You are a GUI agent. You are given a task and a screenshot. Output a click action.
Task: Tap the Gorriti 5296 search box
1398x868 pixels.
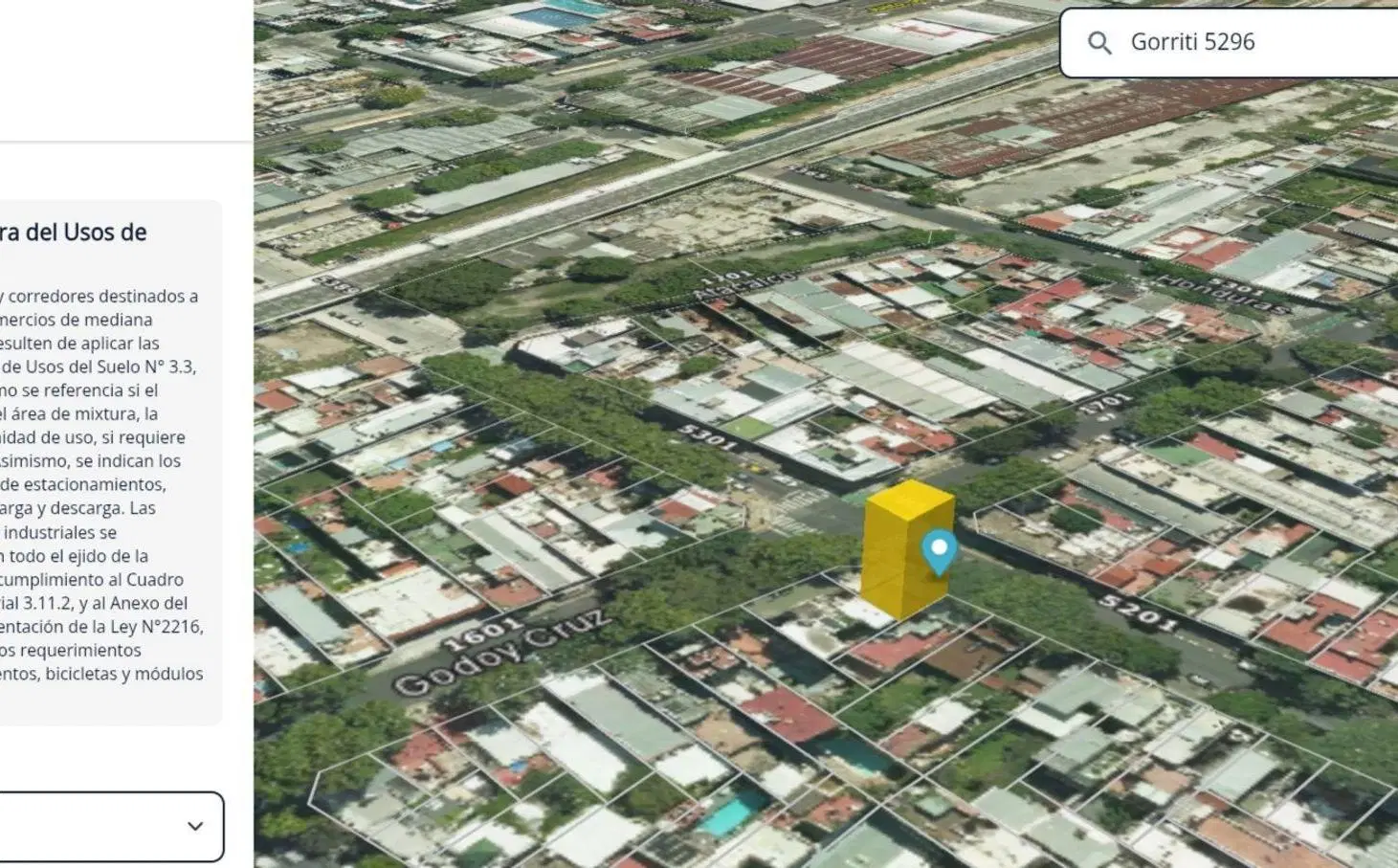[x=1229, y=42]
